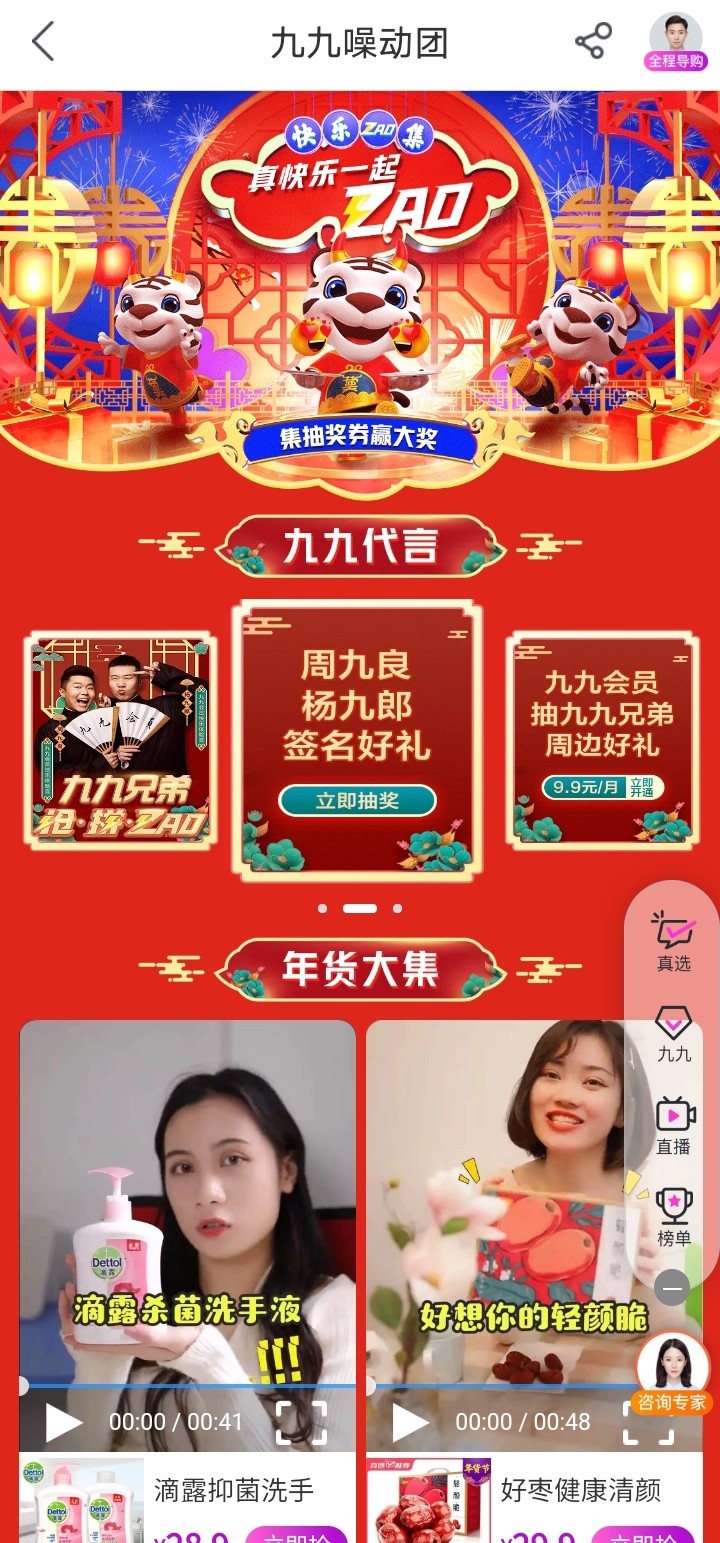This screenshot has width=720, height=1543.
Task: Tap 立即抽奖 to draw a prize
Action: pos(357,801)
